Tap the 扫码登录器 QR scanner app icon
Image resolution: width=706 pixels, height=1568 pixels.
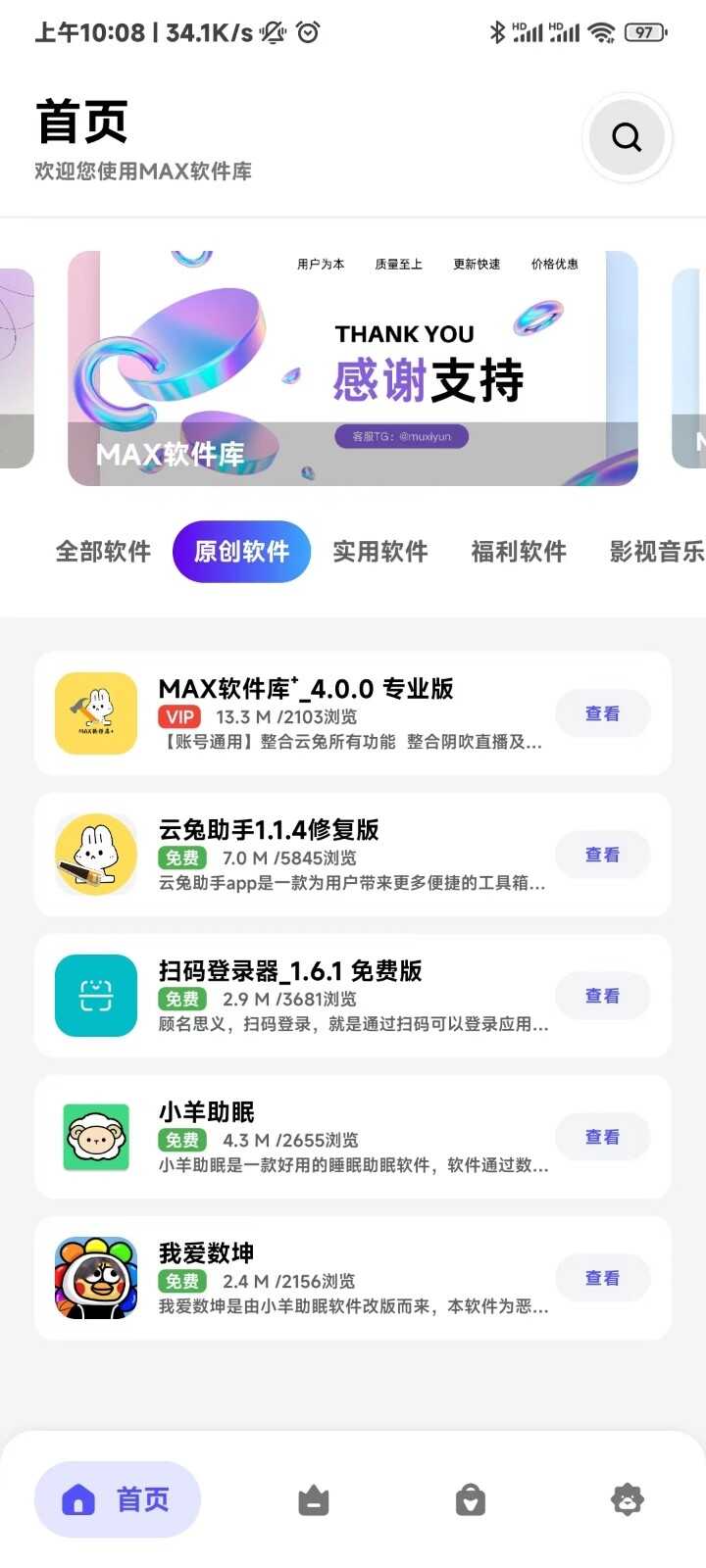[x=95, y=996]
